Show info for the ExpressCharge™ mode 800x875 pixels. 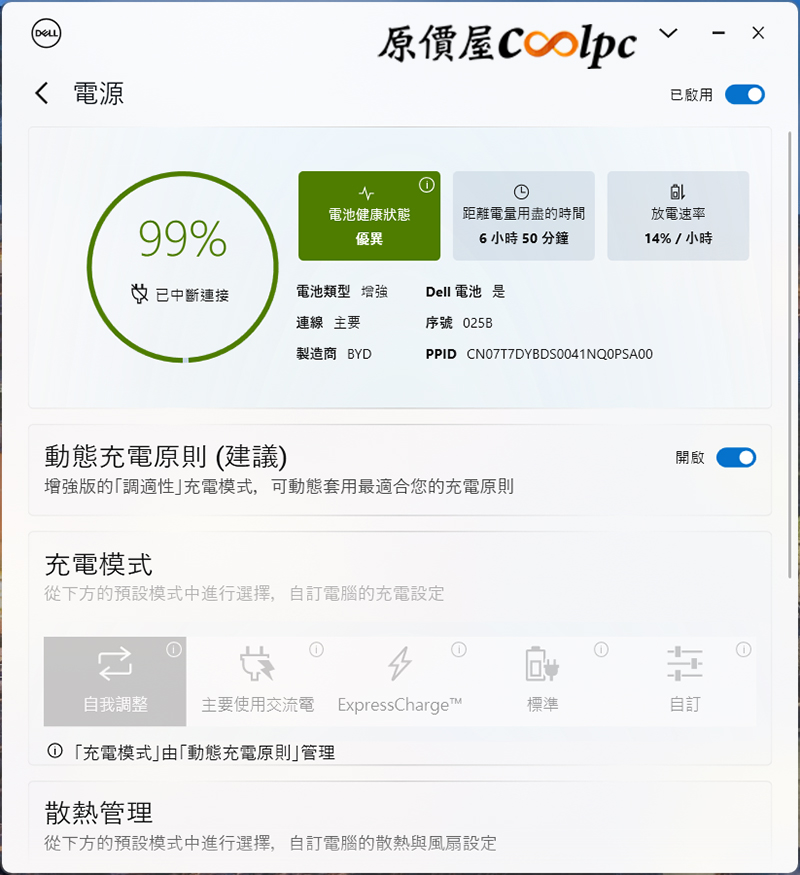pyautogui.click(x=458, y=650)
